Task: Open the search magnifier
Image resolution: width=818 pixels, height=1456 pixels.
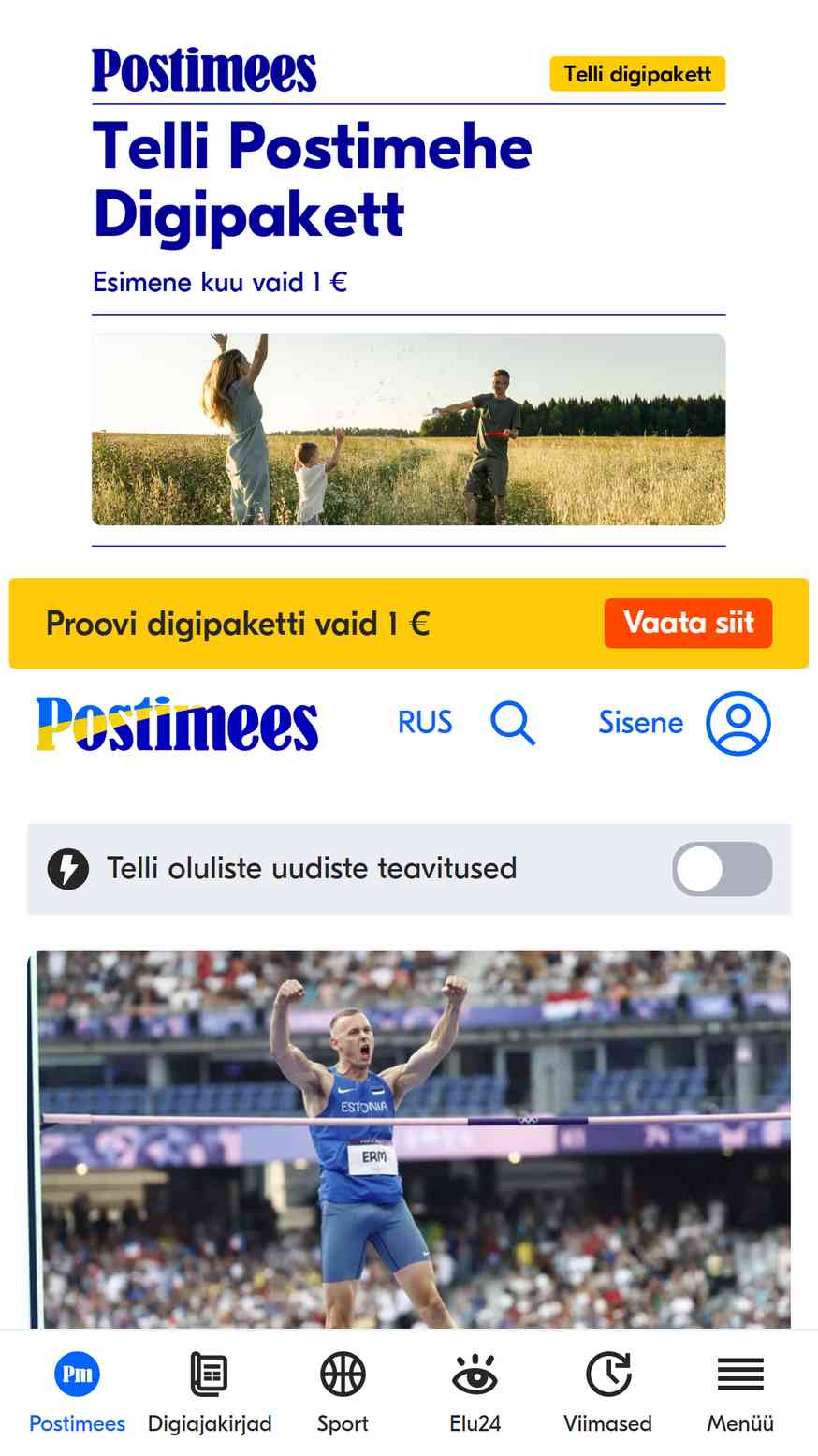Action: (x=513, y=723)
